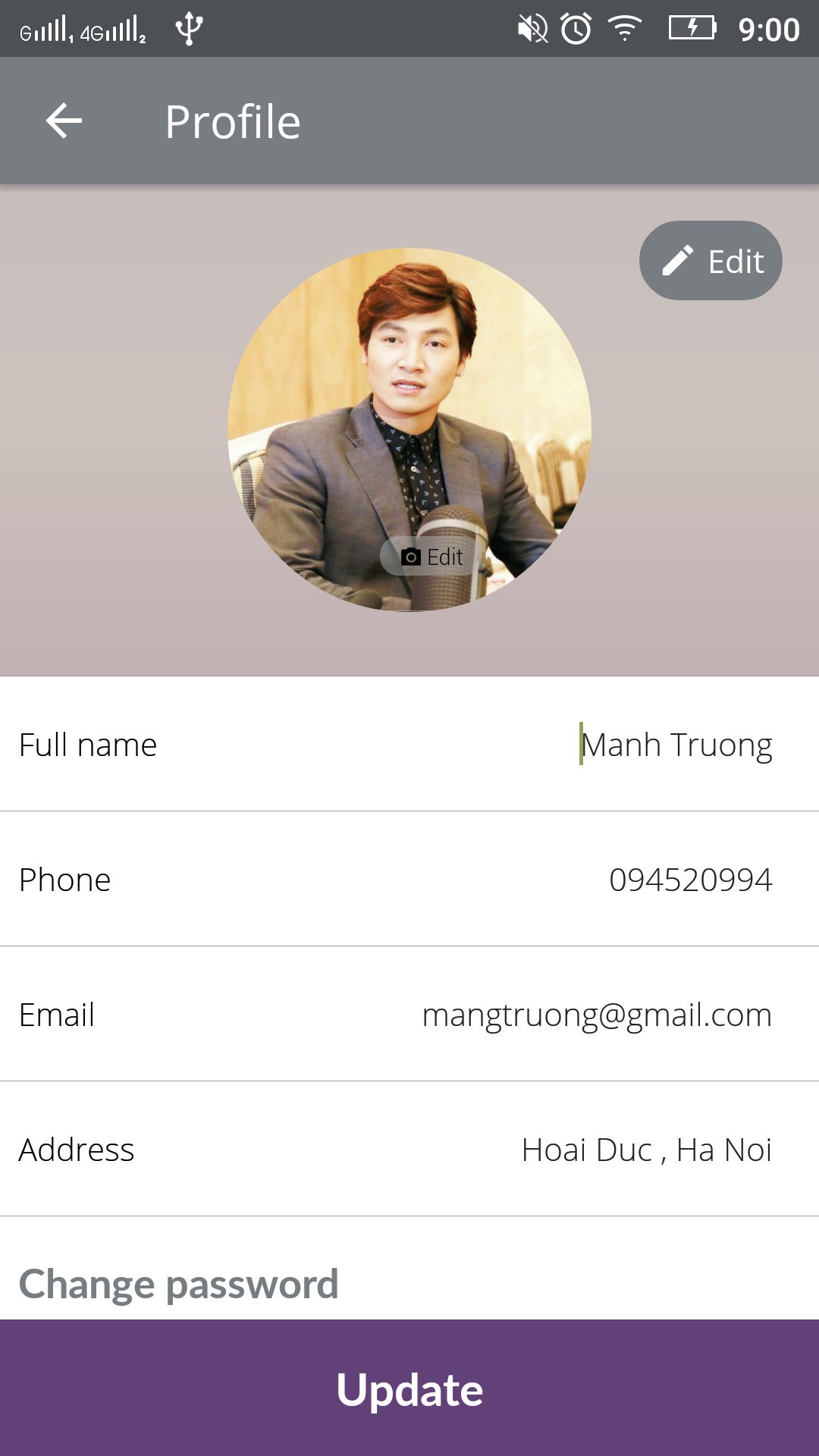Go back from the Profile screen

coord(64,121)
